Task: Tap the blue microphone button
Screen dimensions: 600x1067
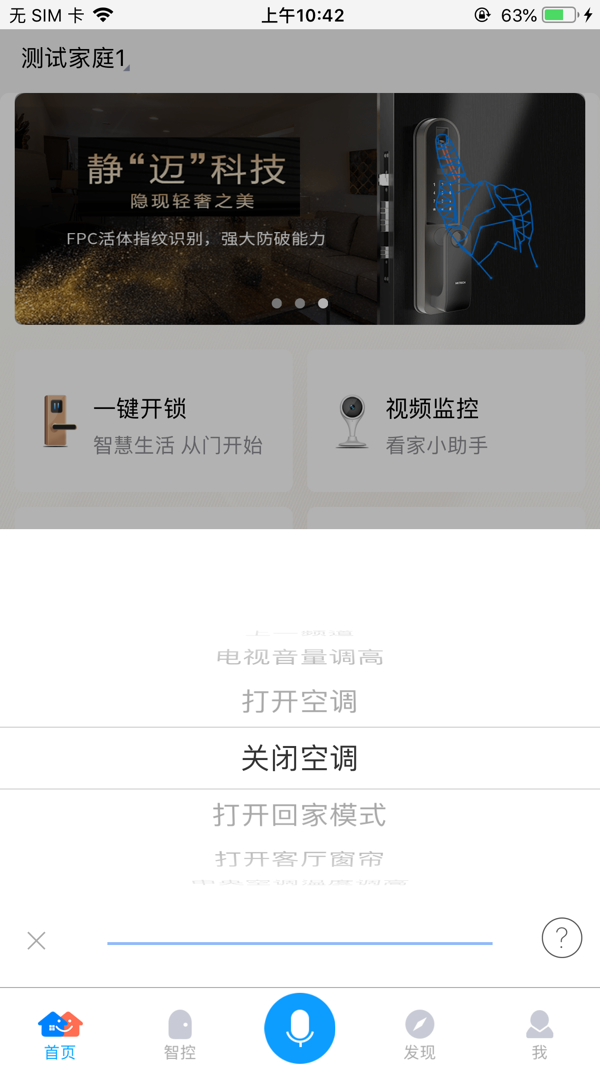Action: coord(300,1028)
